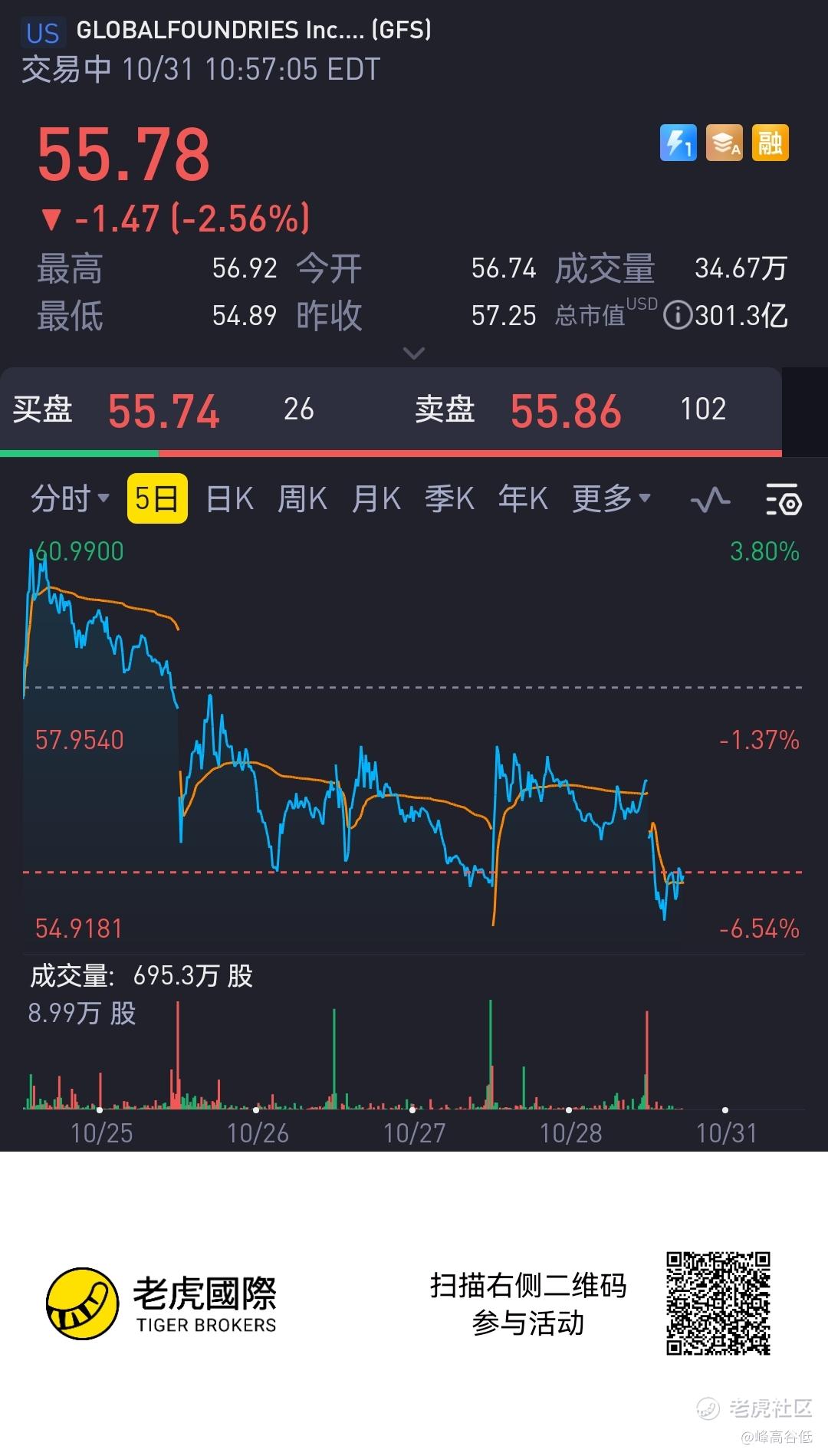Open the 月K monthly chart
Image resolution: width=828 pixels, height=1456 pixels.
point(376,499)
